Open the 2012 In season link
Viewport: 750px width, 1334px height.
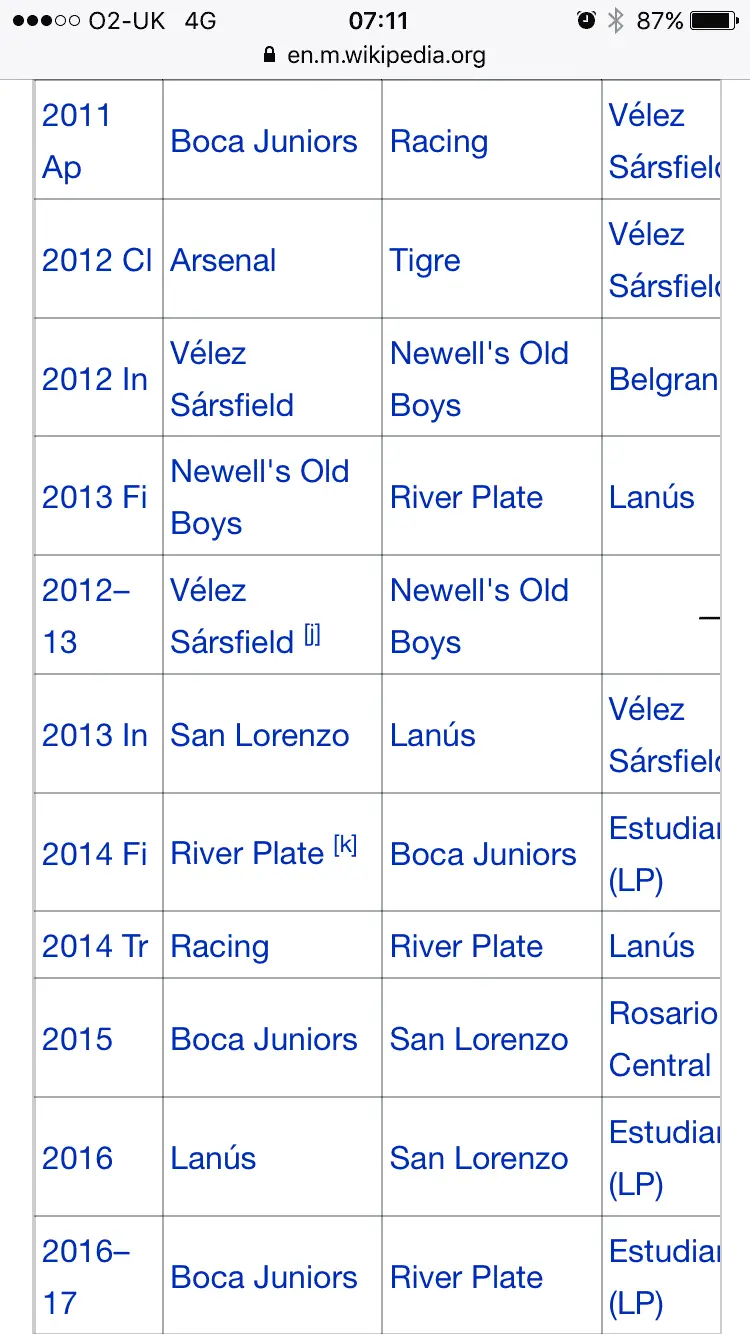tap(94, 379)
